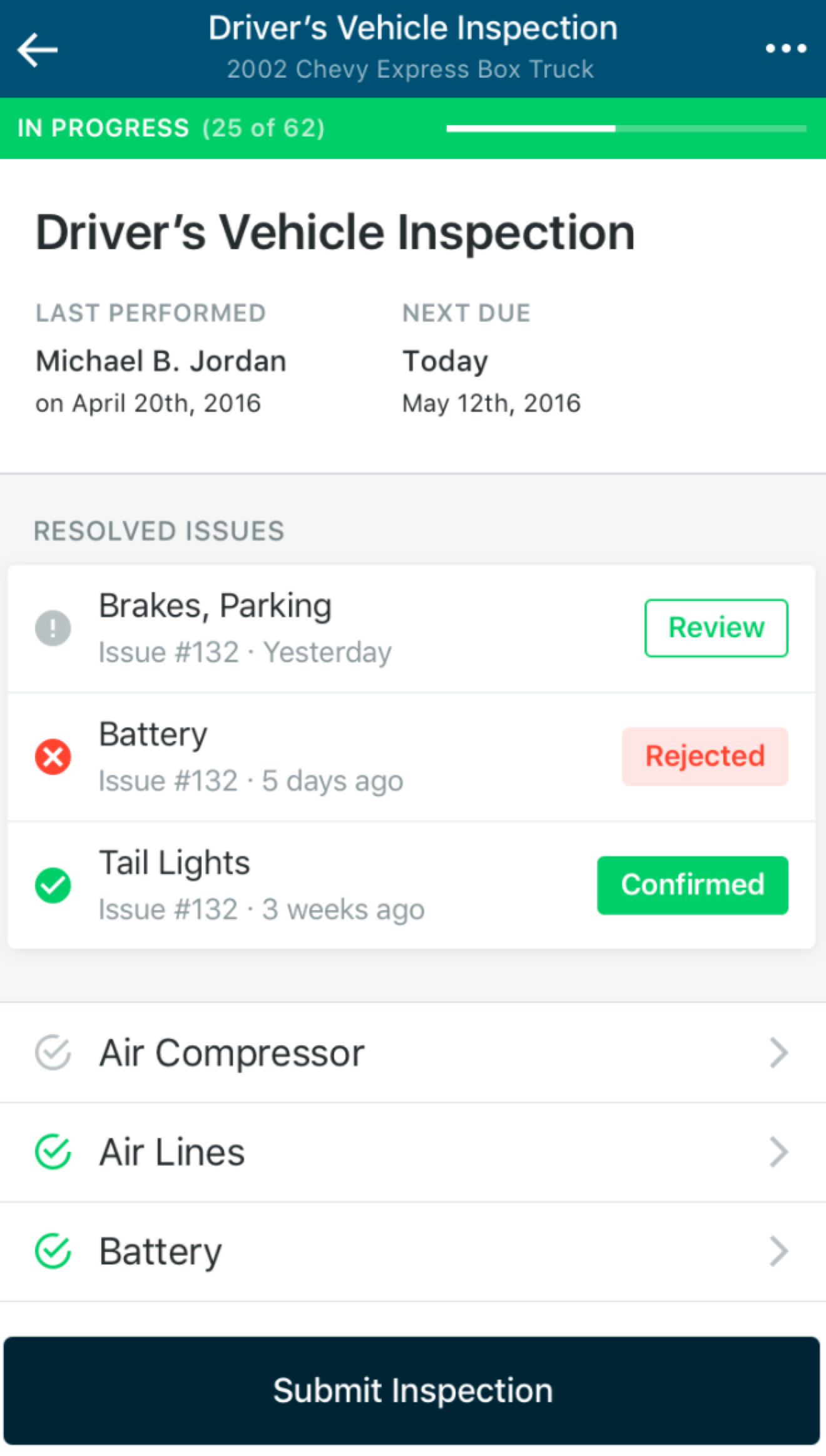
Task: Go back using the arrow icon
Action: click(38, 50)
